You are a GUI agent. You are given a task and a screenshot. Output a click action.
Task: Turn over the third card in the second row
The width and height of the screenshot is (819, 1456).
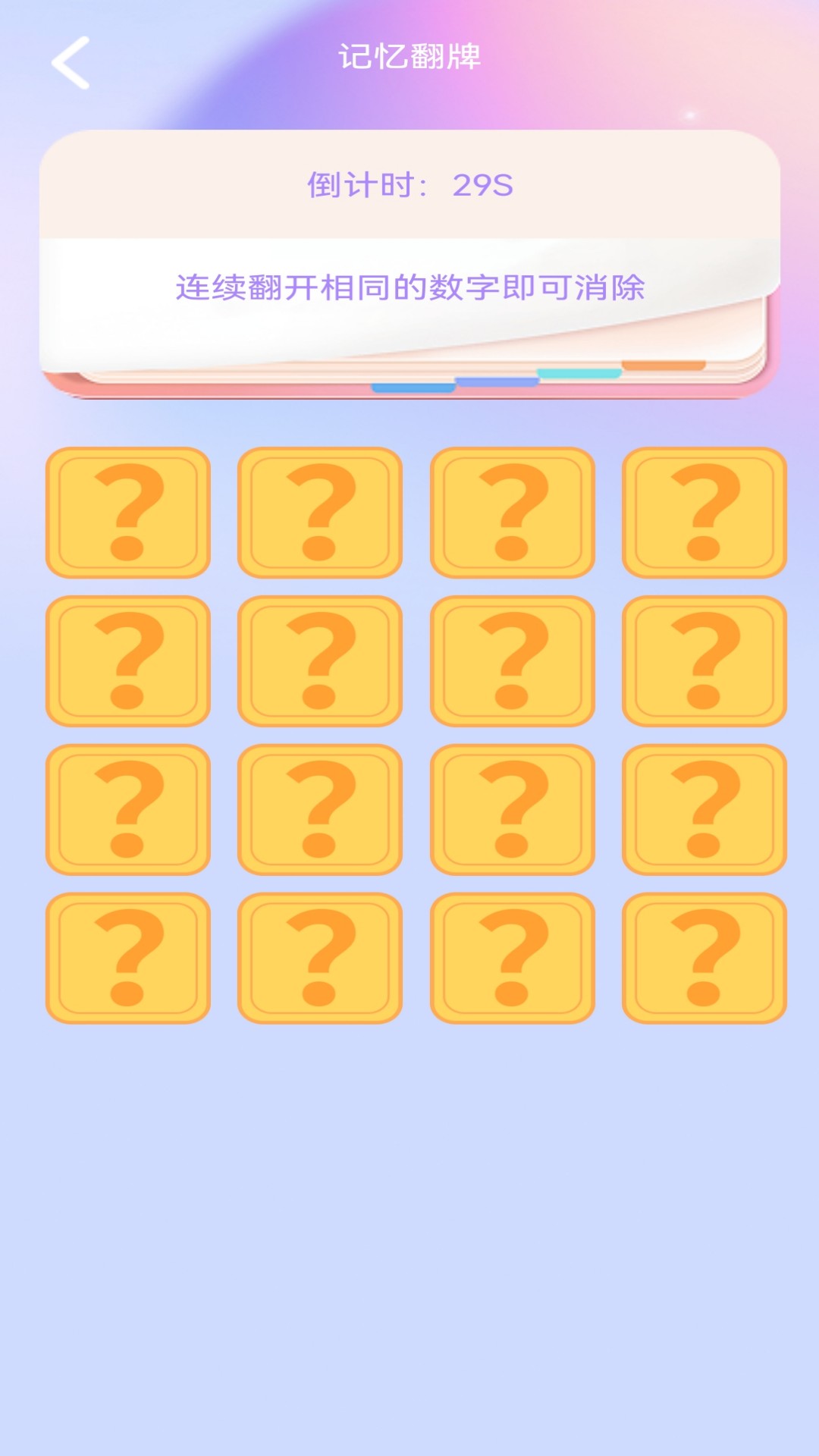[x=512, y=661]
